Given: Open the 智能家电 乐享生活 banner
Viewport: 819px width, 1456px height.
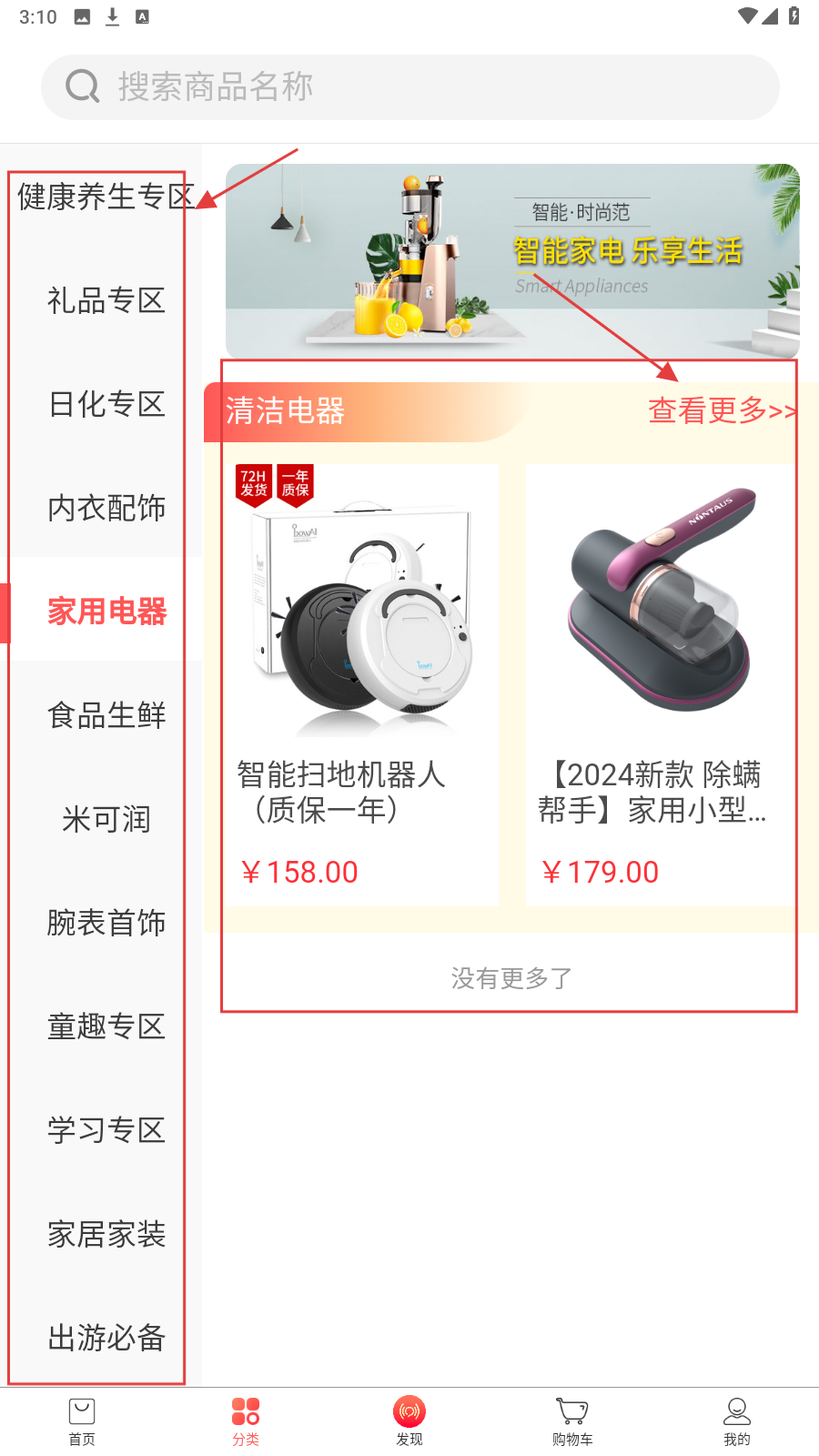Looking at the screenshot, I should click(x=512, y=261).
